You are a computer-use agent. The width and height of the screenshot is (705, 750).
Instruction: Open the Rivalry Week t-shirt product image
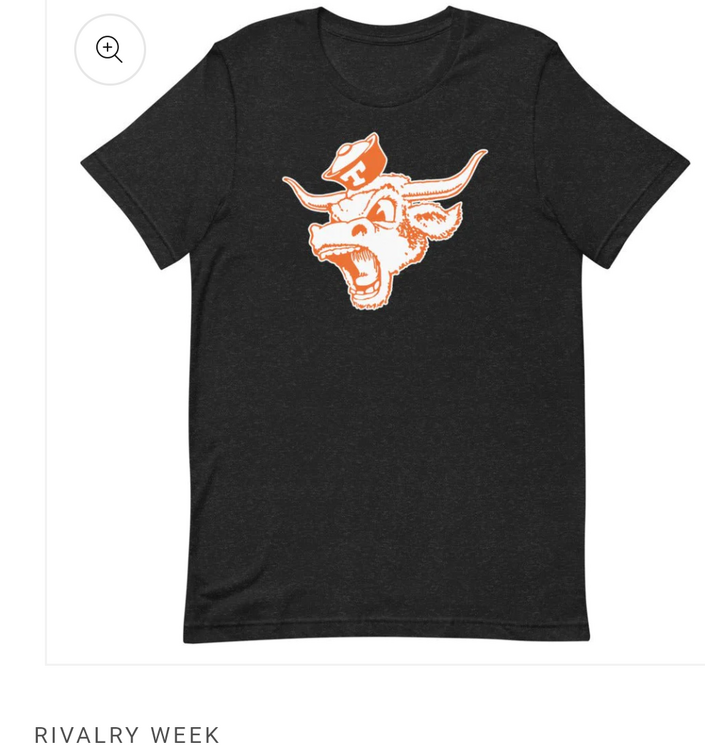[385, 330]
